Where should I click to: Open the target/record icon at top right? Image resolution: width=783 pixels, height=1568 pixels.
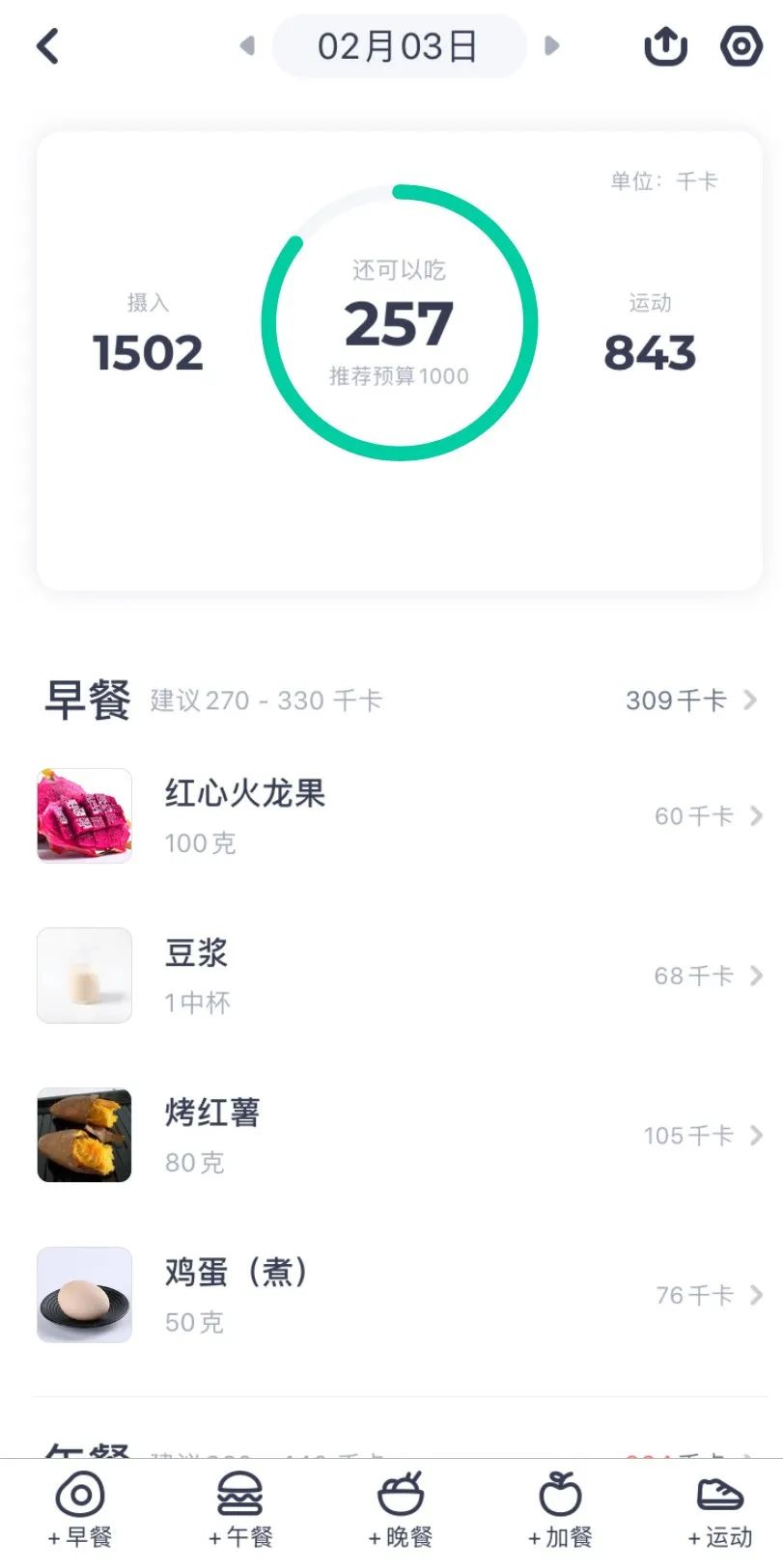(x=741, y=44)
